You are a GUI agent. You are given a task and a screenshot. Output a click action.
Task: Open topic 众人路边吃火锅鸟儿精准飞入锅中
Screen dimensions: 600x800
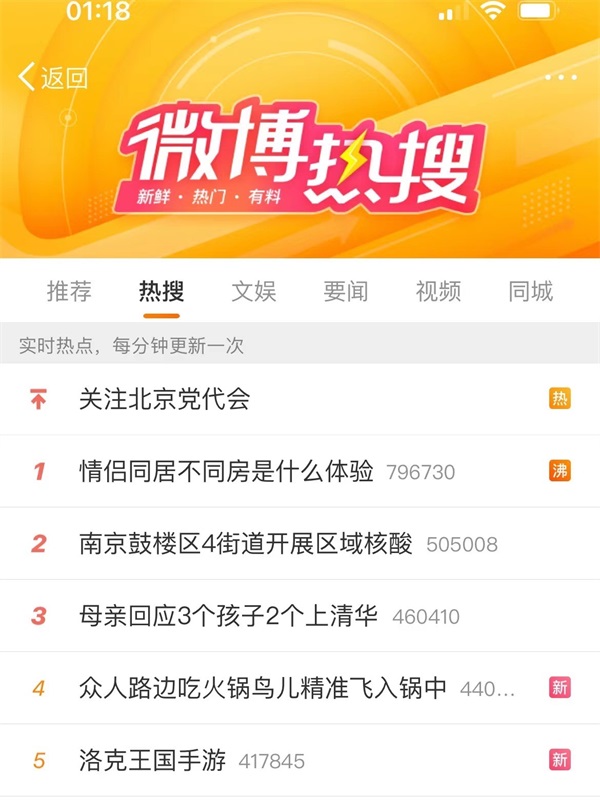[265, 688]
